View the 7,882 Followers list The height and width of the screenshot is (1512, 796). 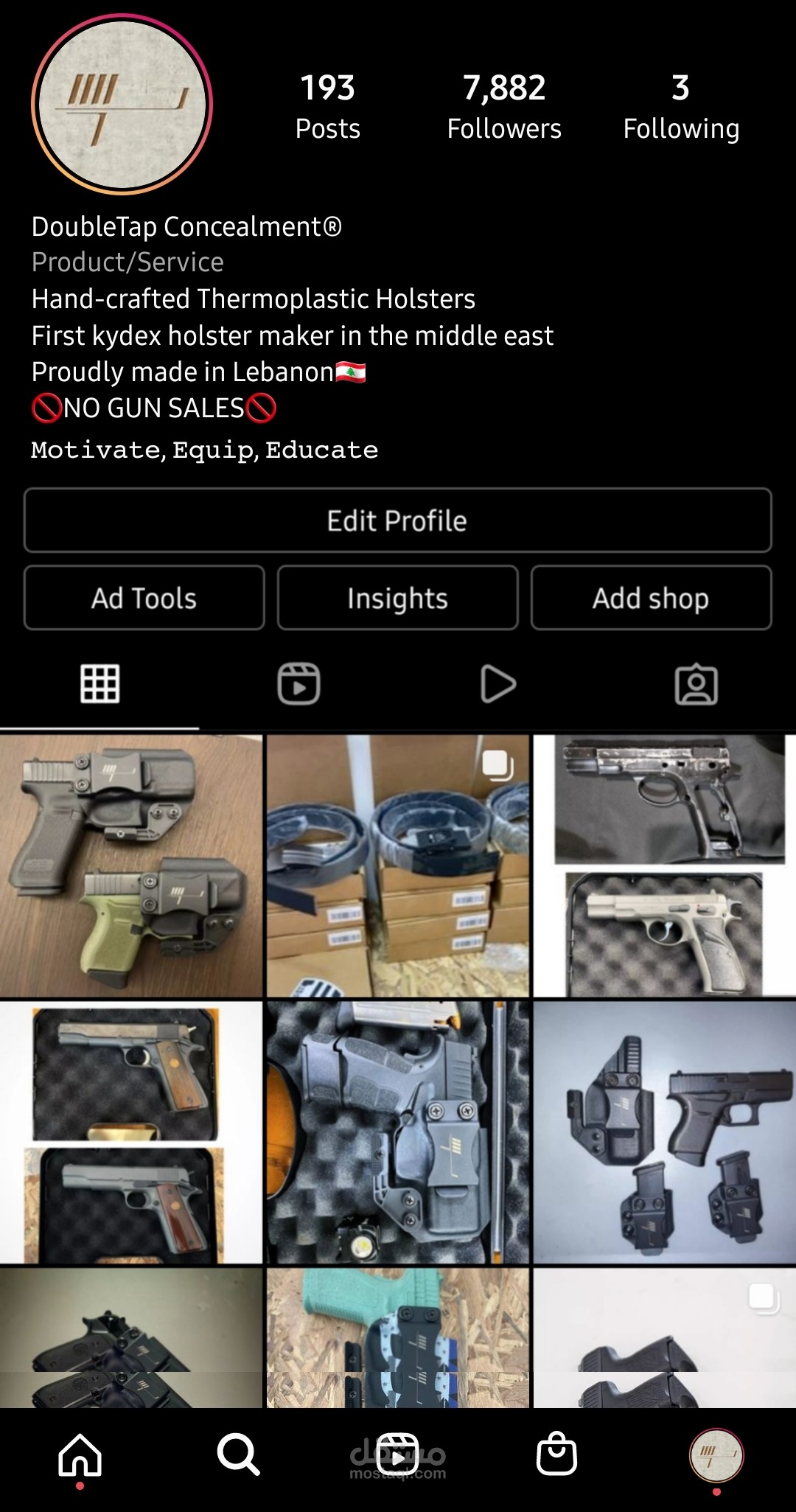point(504,106)
